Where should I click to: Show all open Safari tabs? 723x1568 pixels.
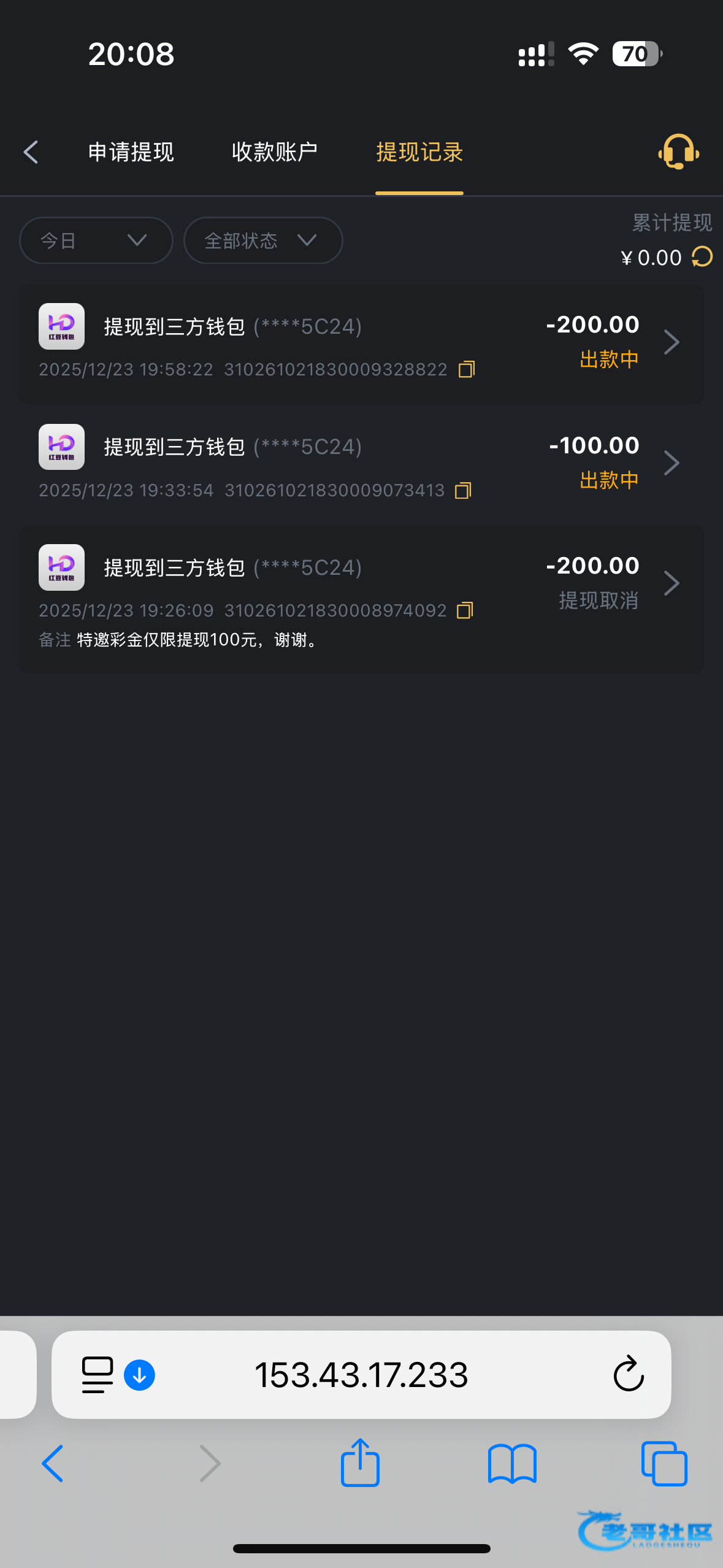pos(664,1463)
